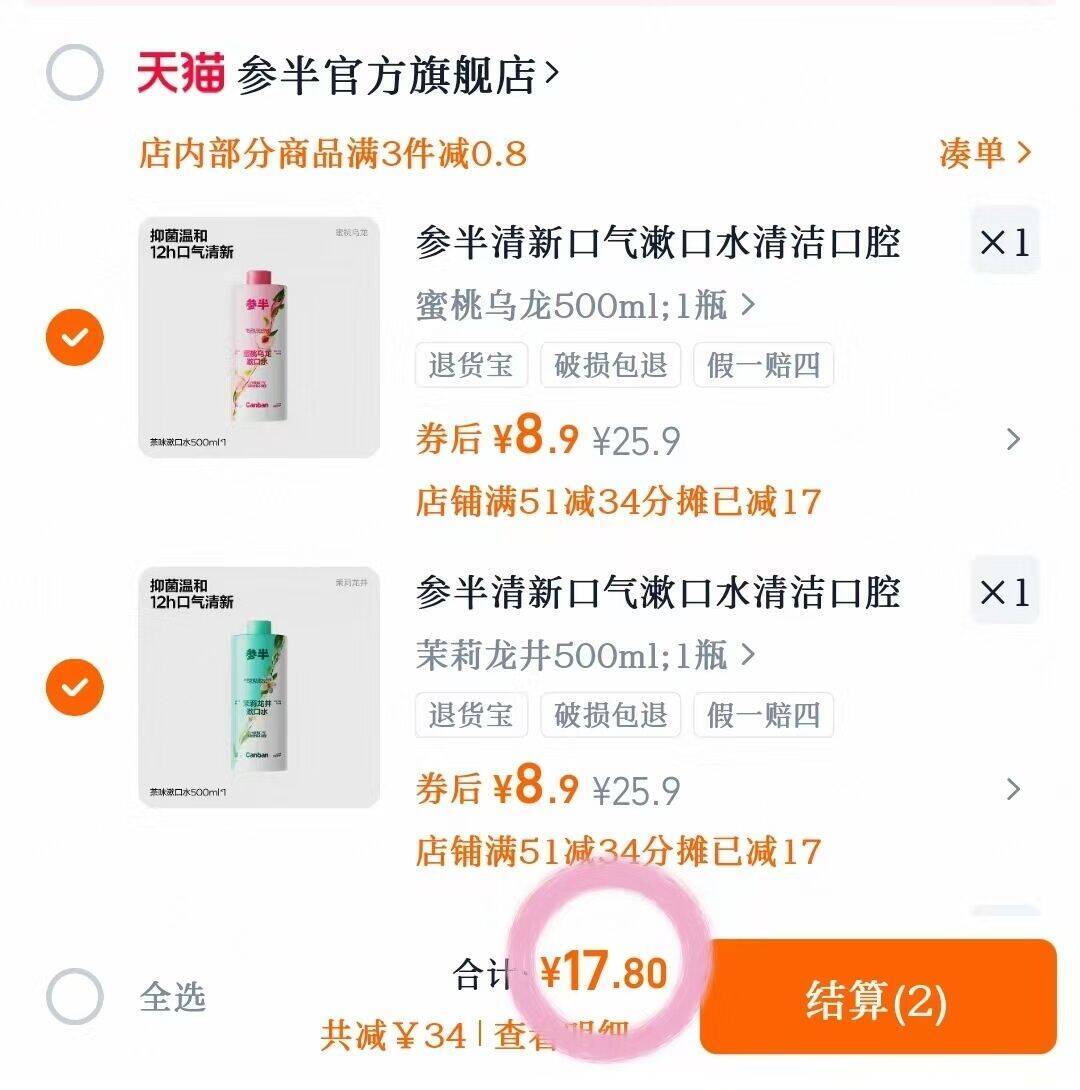
Task: Tap the 破损包退 tag on jasmine item
Action: point(610,715)
